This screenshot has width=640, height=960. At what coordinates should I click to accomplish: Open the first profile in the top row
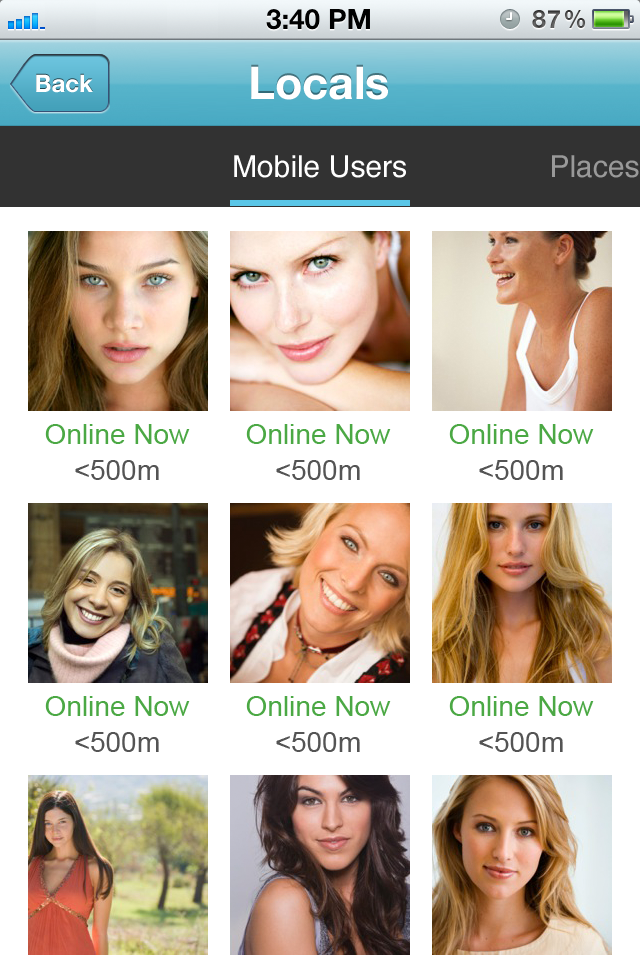point(118,321)
